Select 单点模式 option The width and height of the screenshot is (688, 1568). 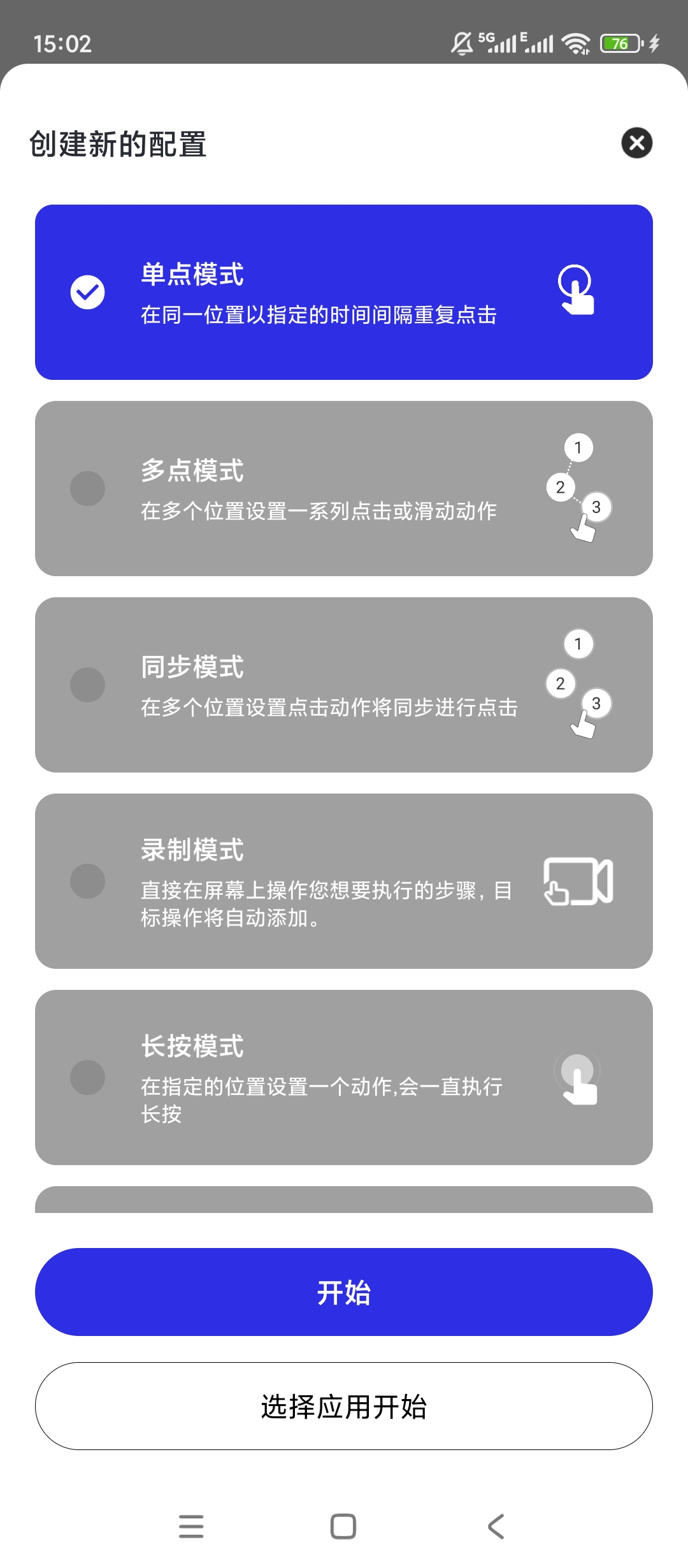point(344,292)
